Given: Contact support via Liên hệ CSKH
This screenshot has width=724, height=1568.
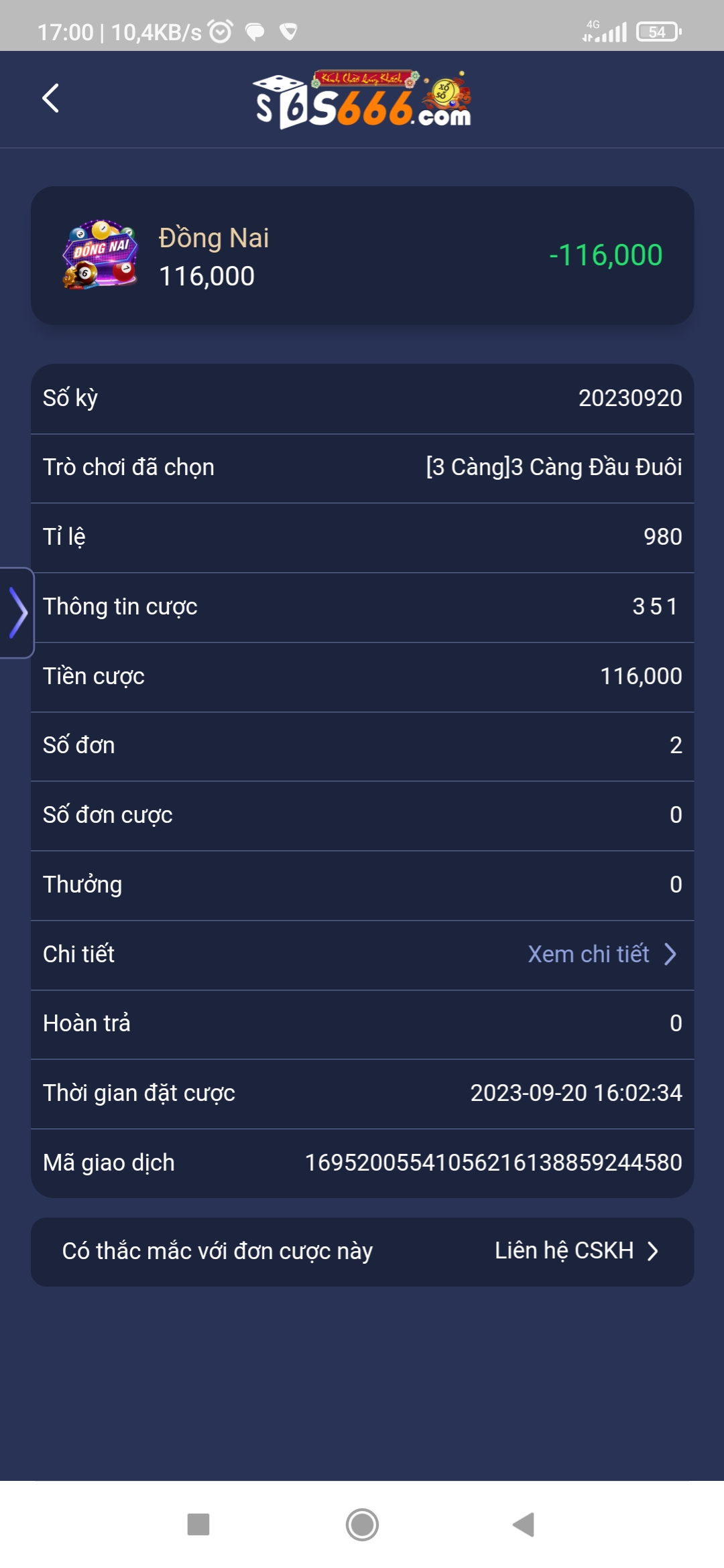Looking at the screenshot, I should coord(576,1251).
